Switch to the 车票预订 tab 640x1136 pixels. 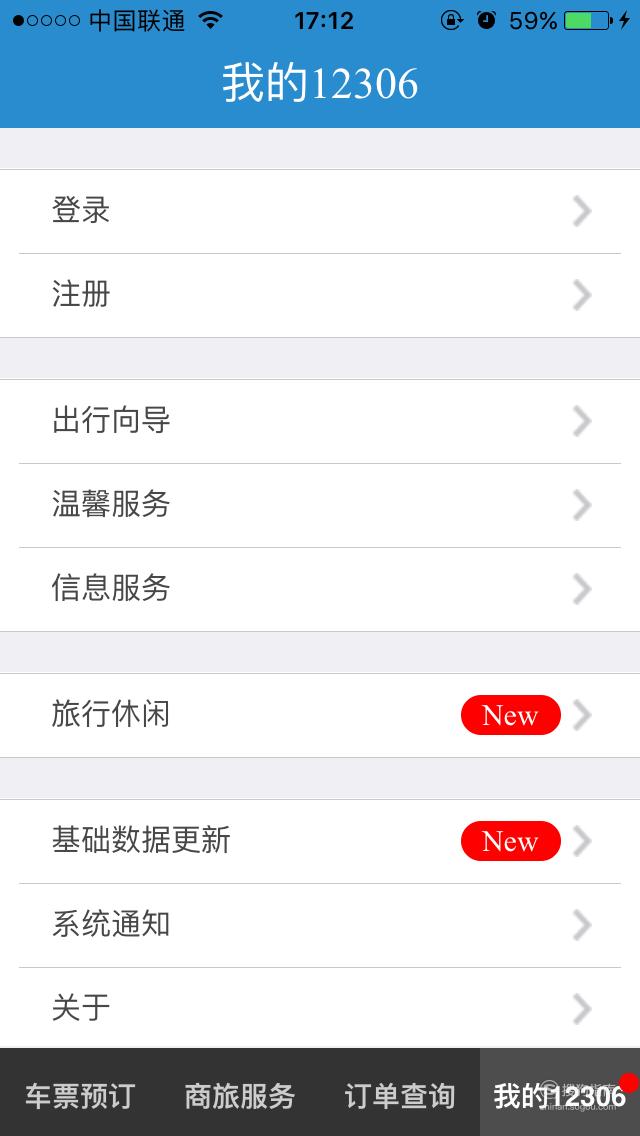[80, 1093]
